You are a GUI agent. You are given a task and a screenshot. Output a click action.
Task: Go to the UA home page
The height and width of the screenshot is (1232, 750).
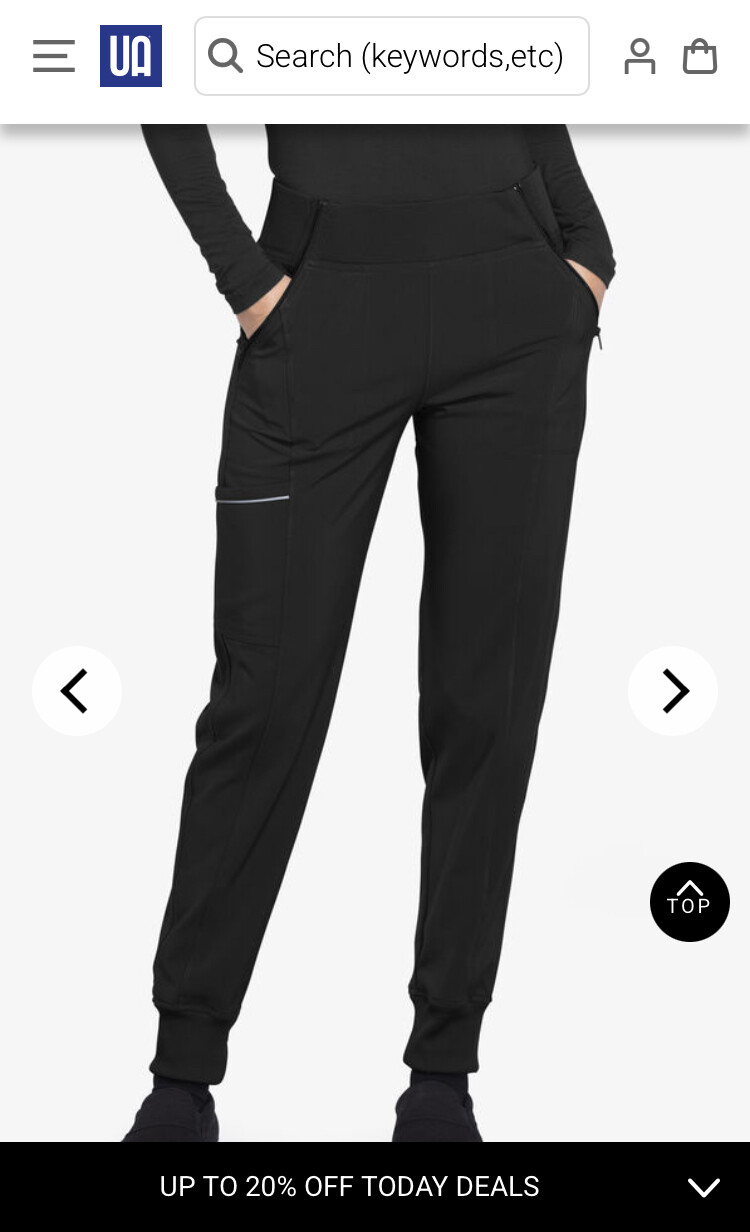click(131, 56)
